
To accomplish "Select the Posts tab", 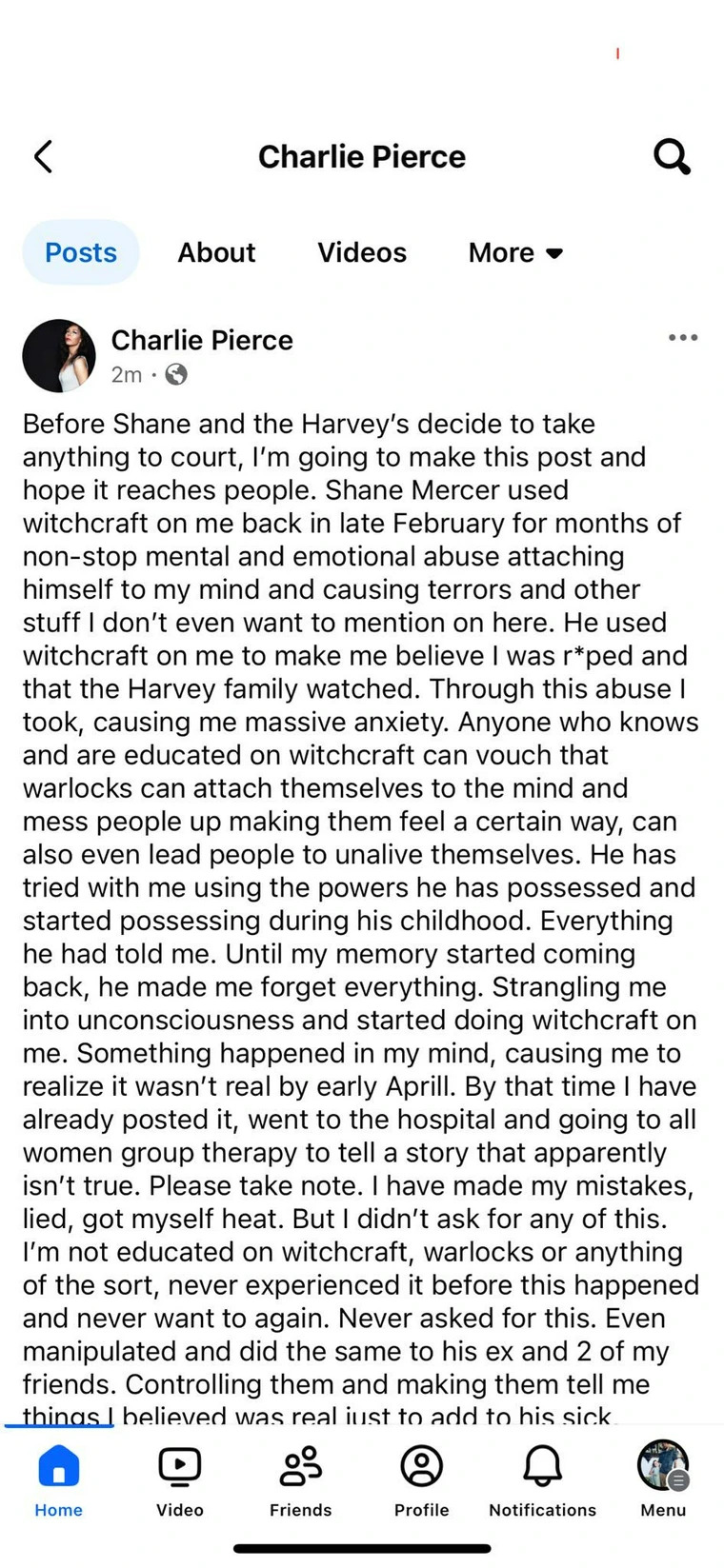I will (x=81, y=252).
